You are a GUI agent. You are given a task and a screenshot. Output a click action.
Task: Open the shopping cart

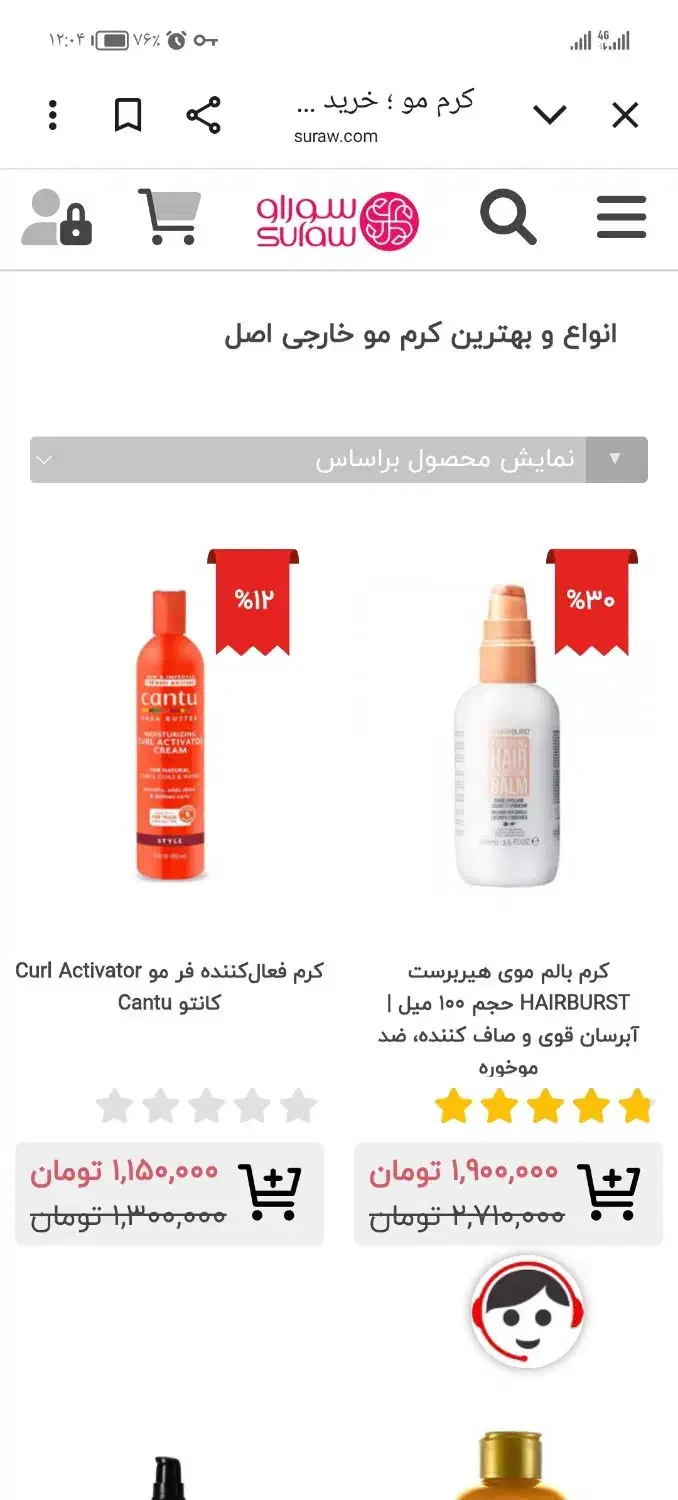tap(170, 216)
